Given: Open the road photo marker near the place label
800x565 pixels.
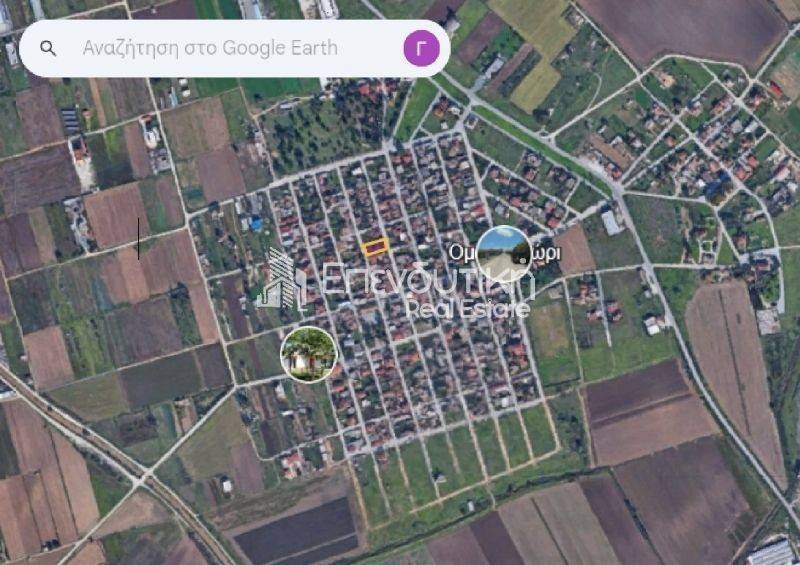Looking at the screenshot, I should pos(503,254).
